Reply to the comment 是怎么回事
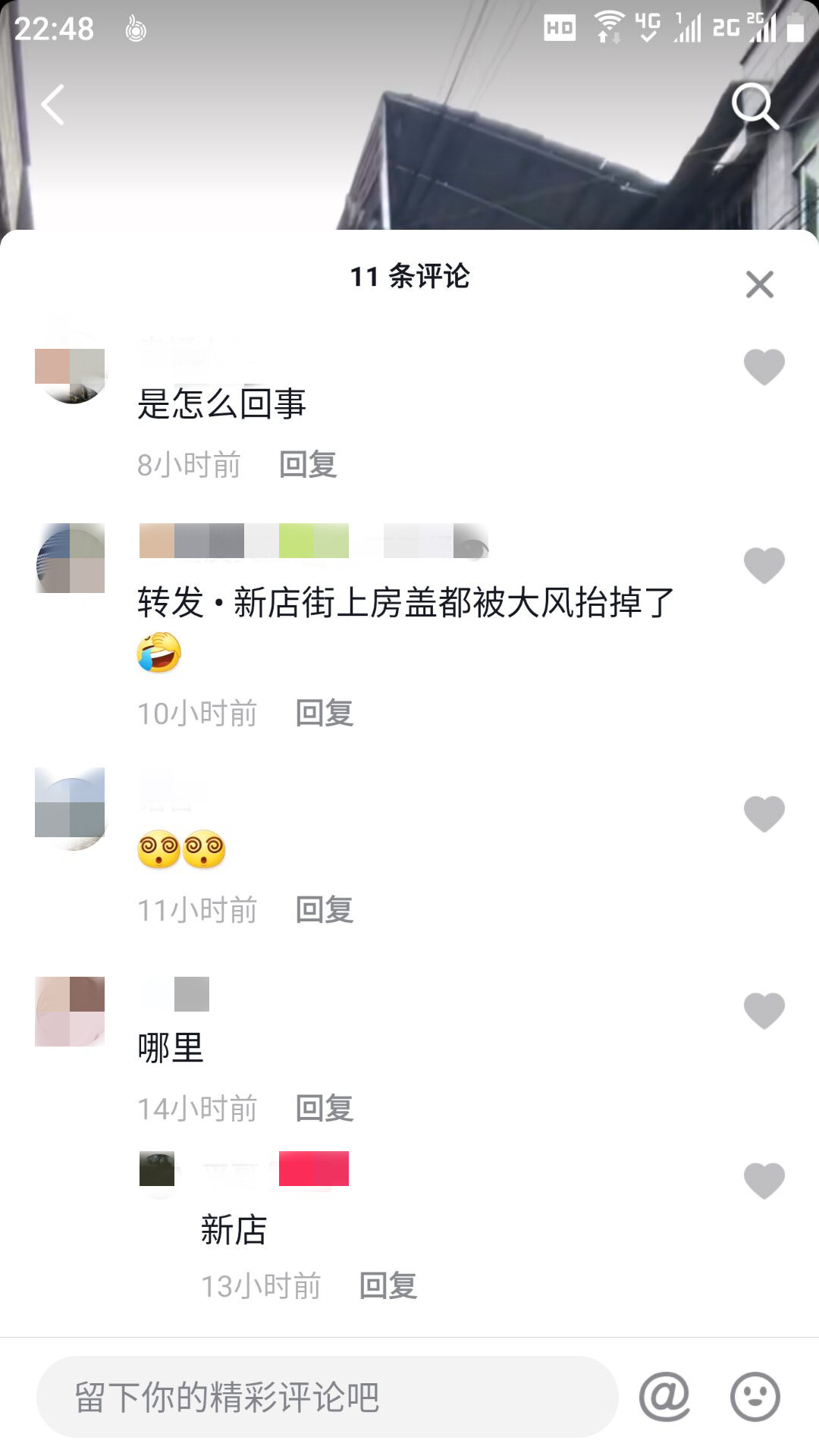Screen dimensions: 819x1456 point(308,464)
